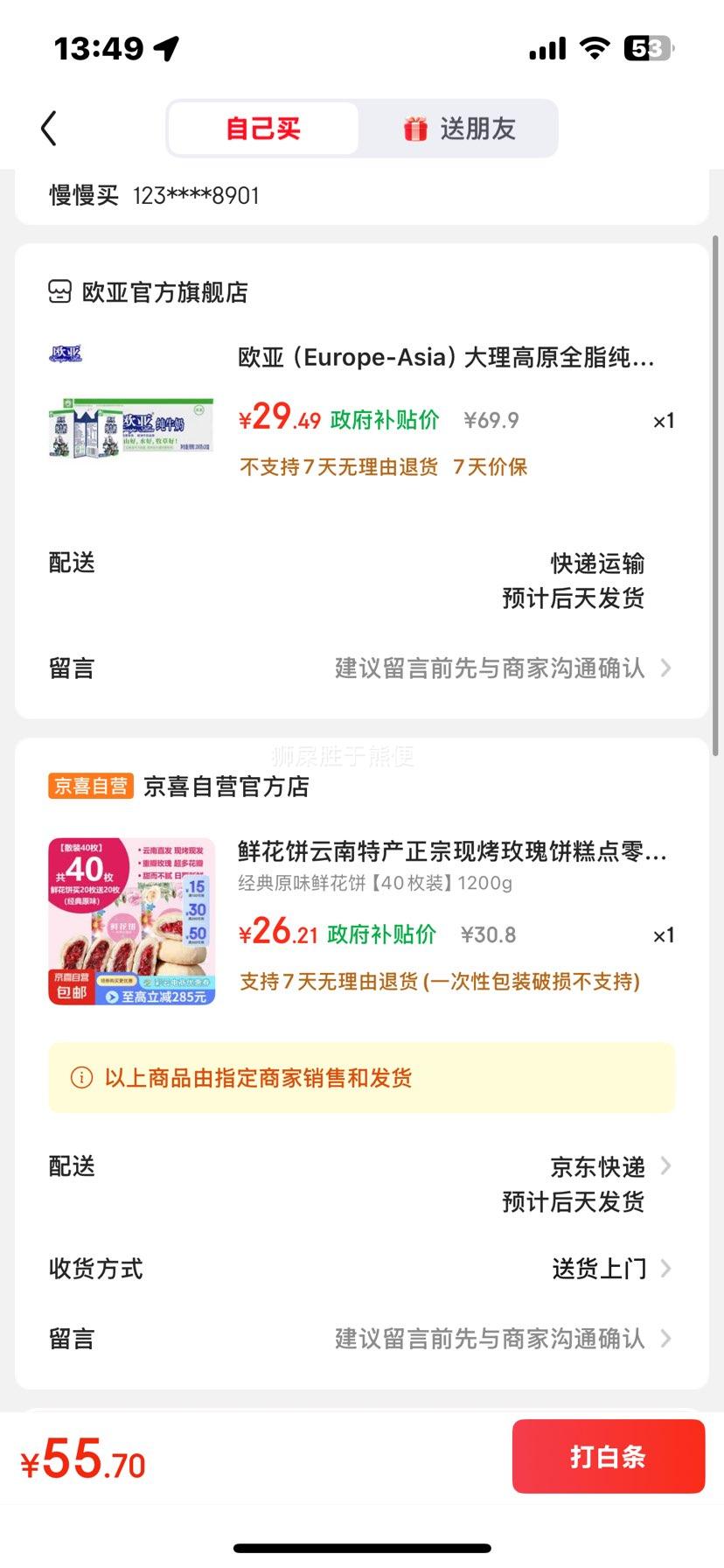The image size is (724, 1568).
Task: Click the gift icon on 送朋友 tab
Action: click(414, 128)
